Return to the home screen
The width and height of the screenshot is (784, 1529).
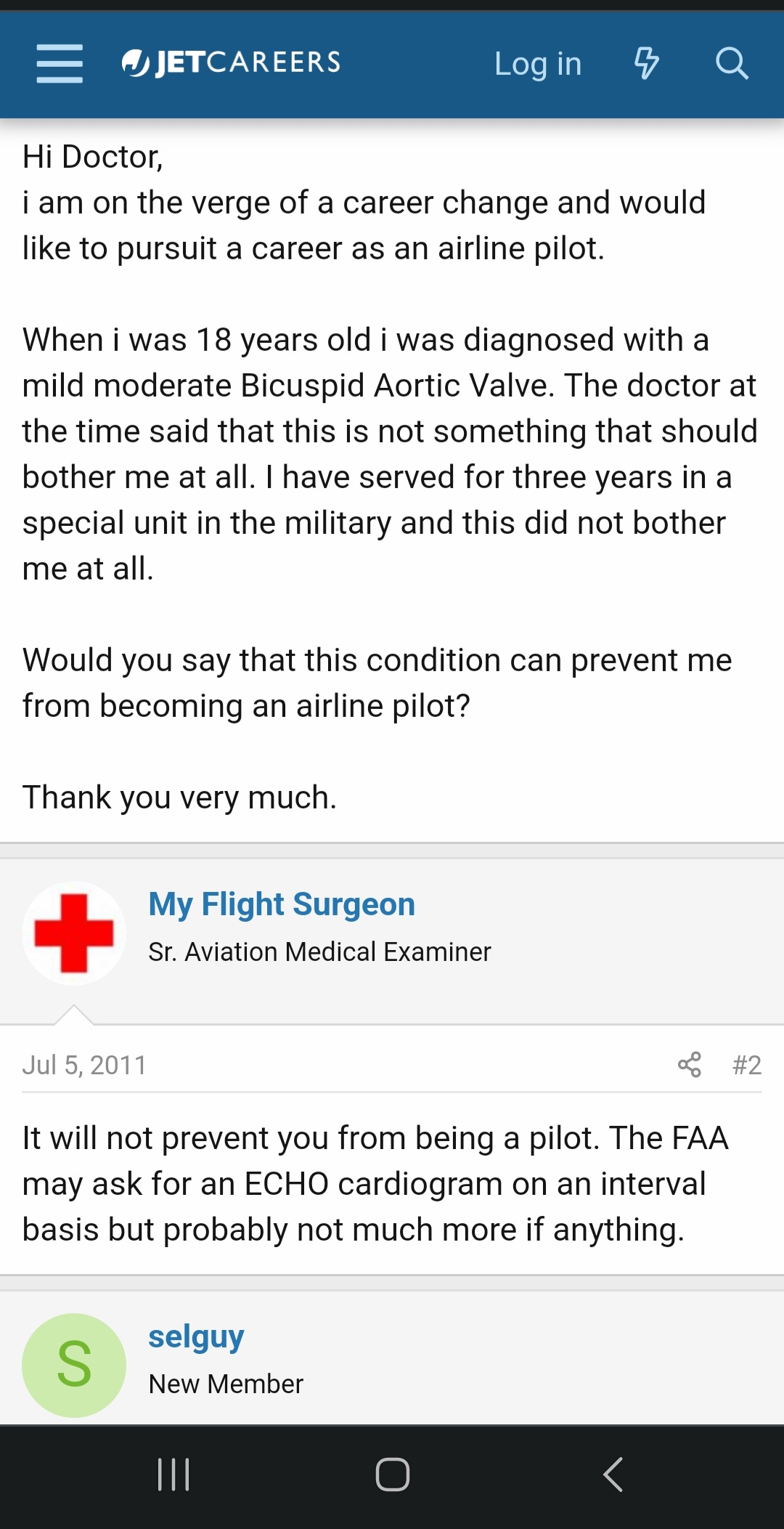pos(392,1475)
